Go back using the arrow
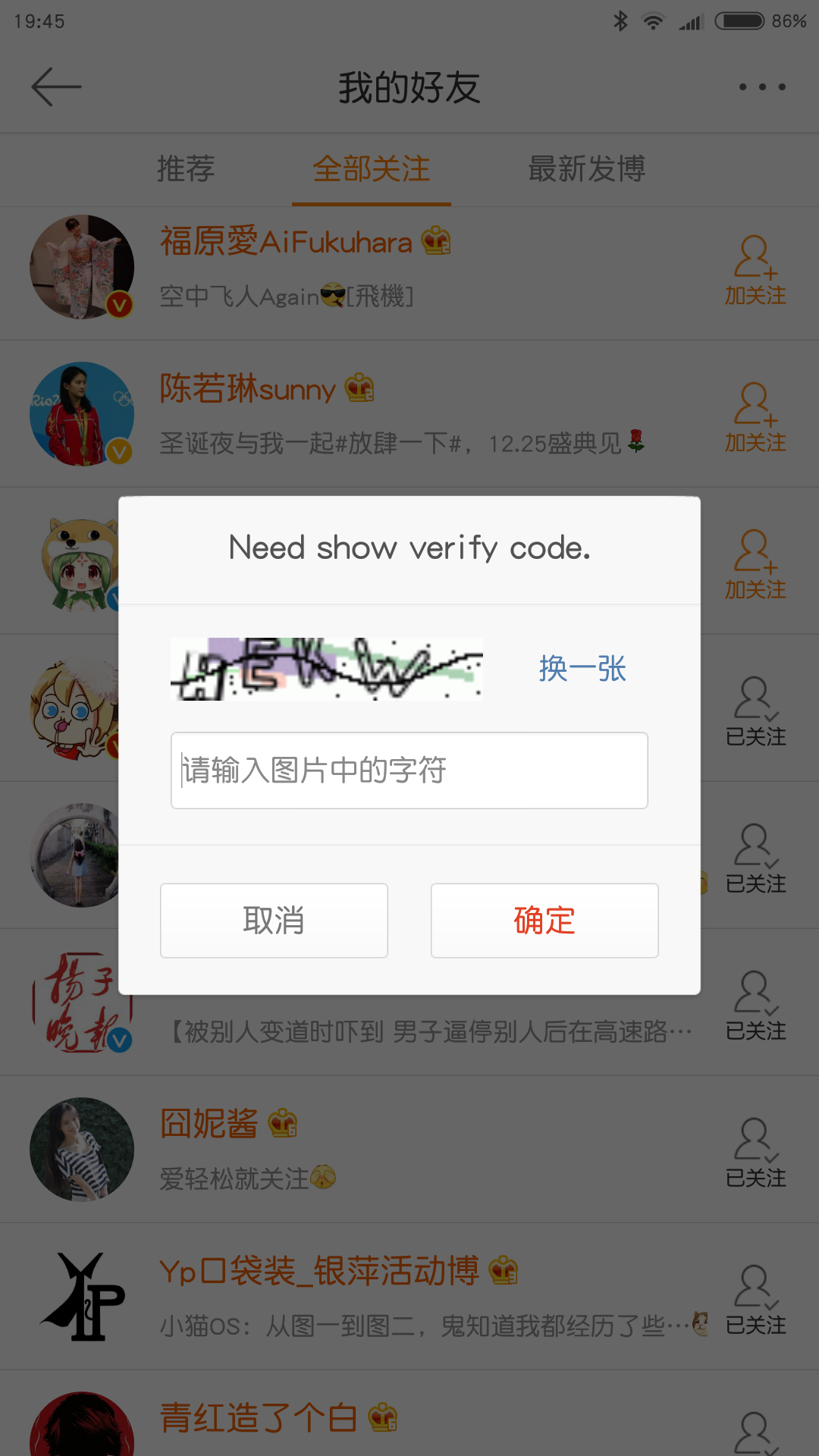The image size is (819, 1456). 55,87
